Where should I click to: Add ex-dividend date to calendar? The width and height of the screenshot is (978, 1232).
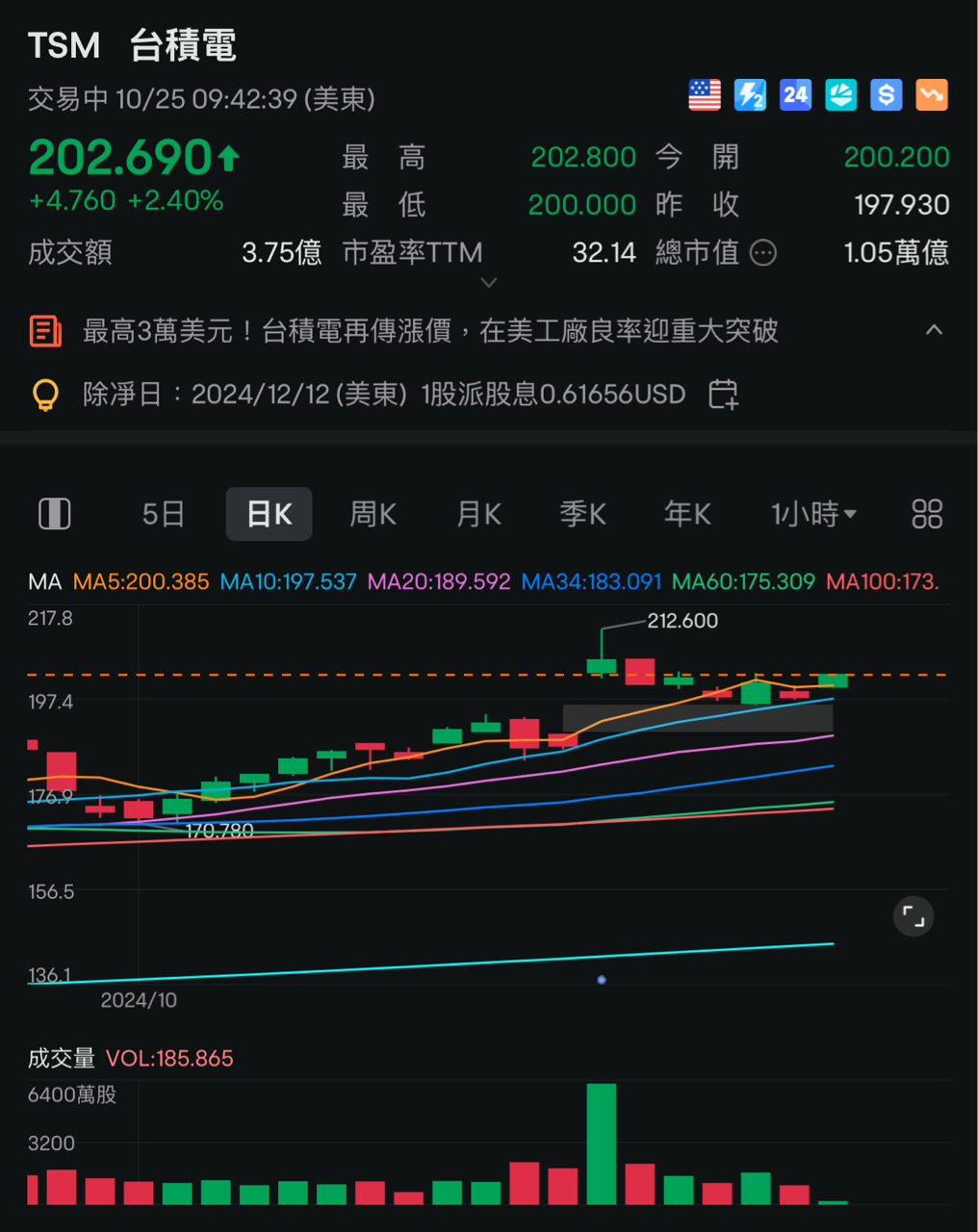[723, 394]
